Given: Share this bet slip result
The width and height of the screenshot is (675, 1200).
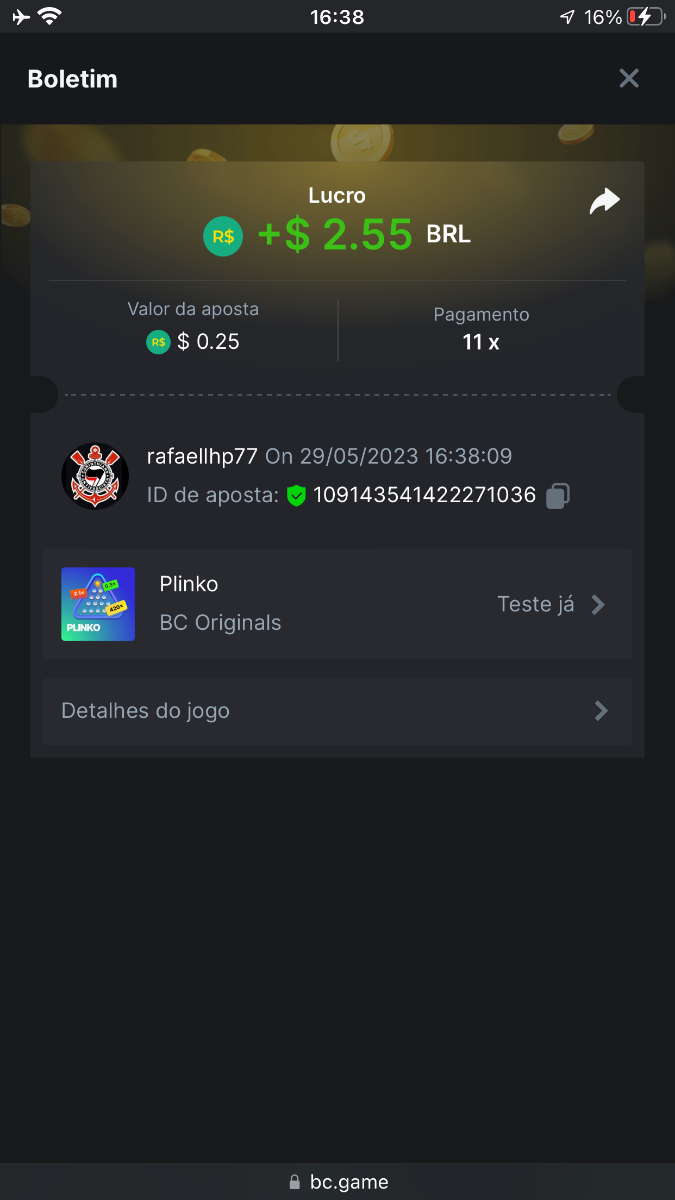Looking at the screenshot, I should (x=604, y=201).
